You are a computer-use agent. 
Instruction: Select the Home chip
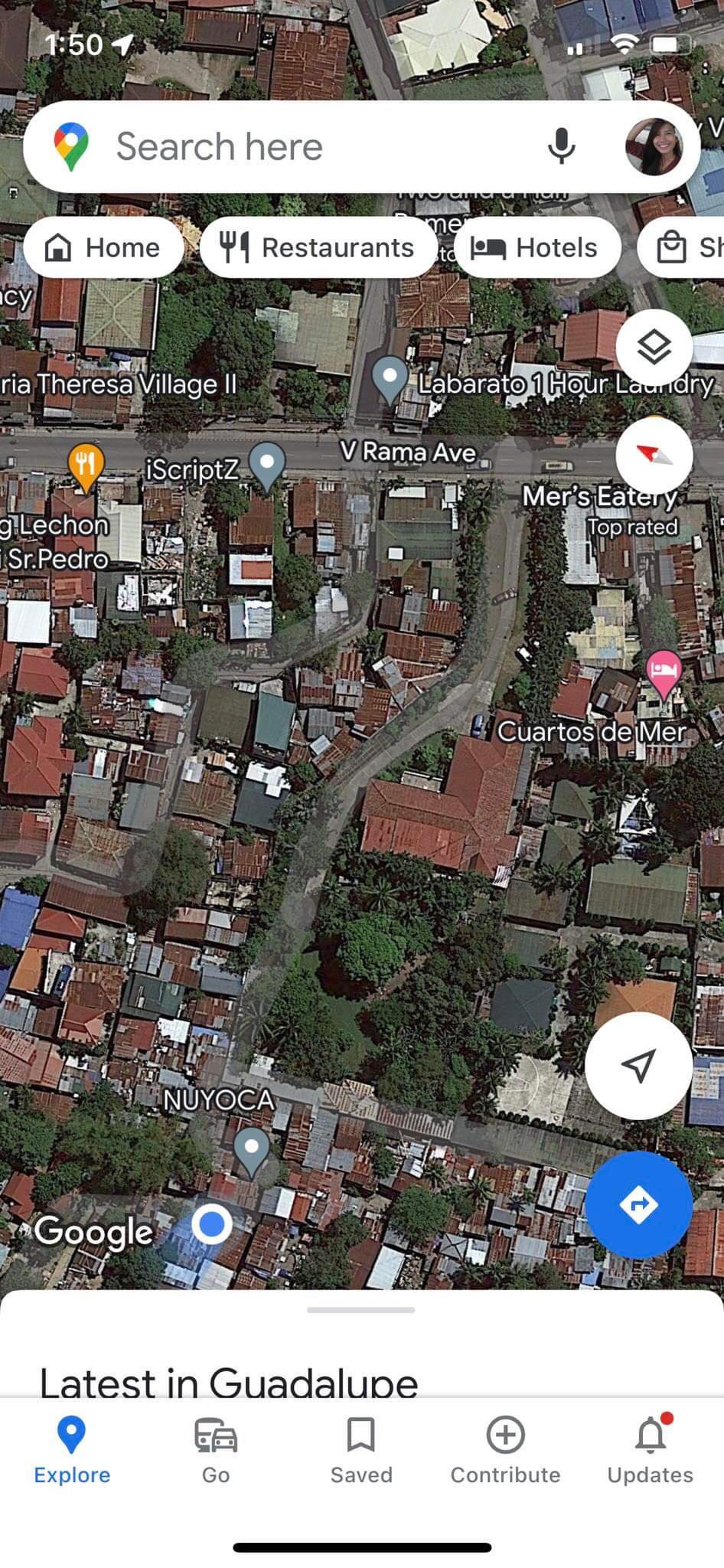pyautogui.click(x=103, y=247)
